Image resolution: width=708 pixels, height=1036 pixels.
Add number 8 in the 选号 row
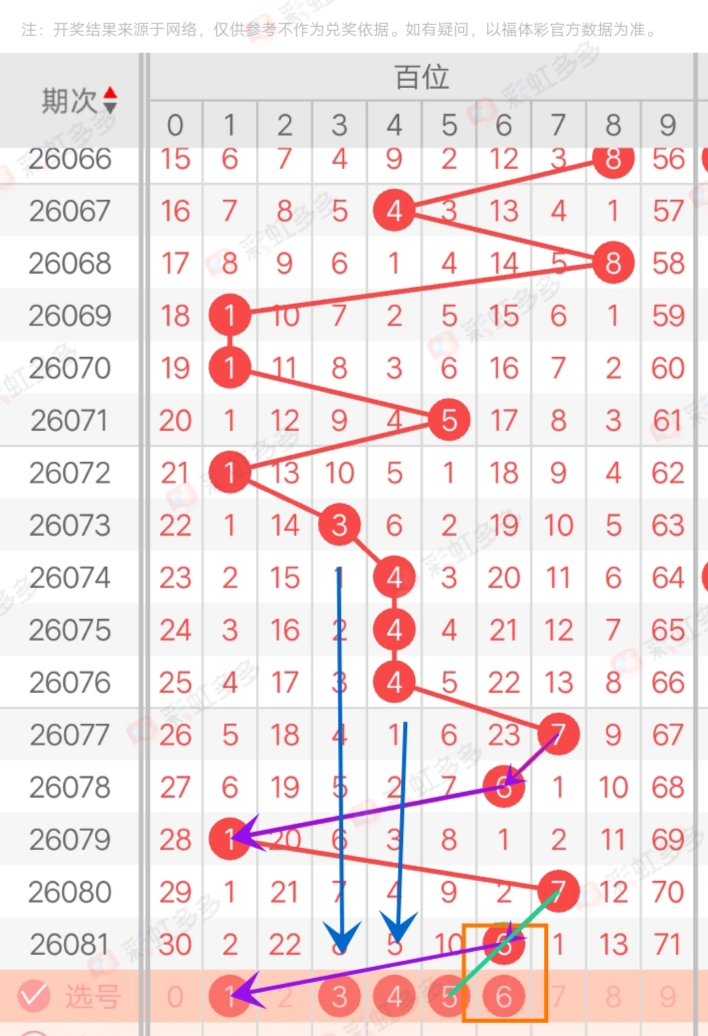point(614,996)
